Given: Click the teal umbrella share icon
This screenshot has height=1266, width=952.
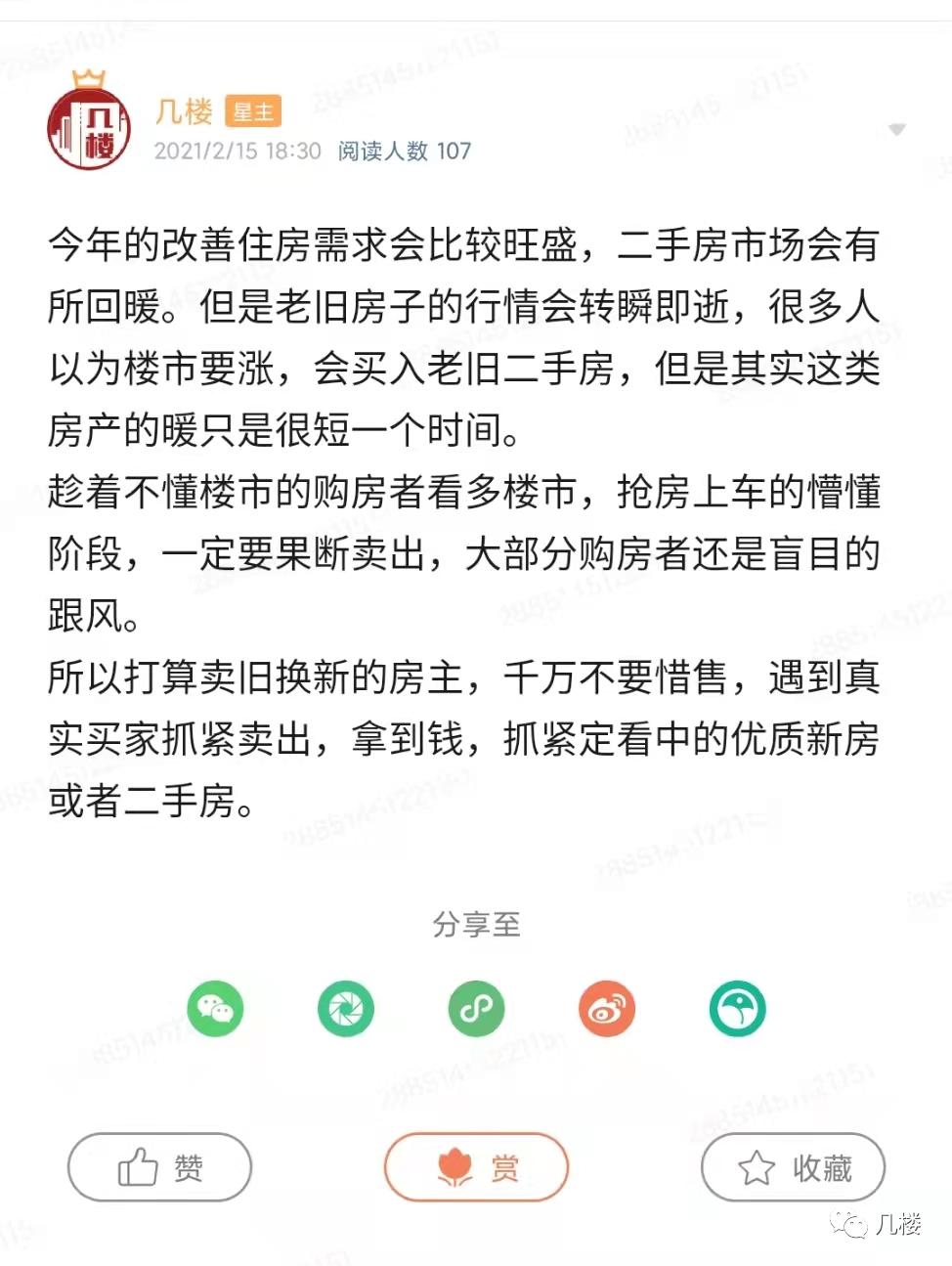Looking at the screenshot, I should click(738, 1008).
